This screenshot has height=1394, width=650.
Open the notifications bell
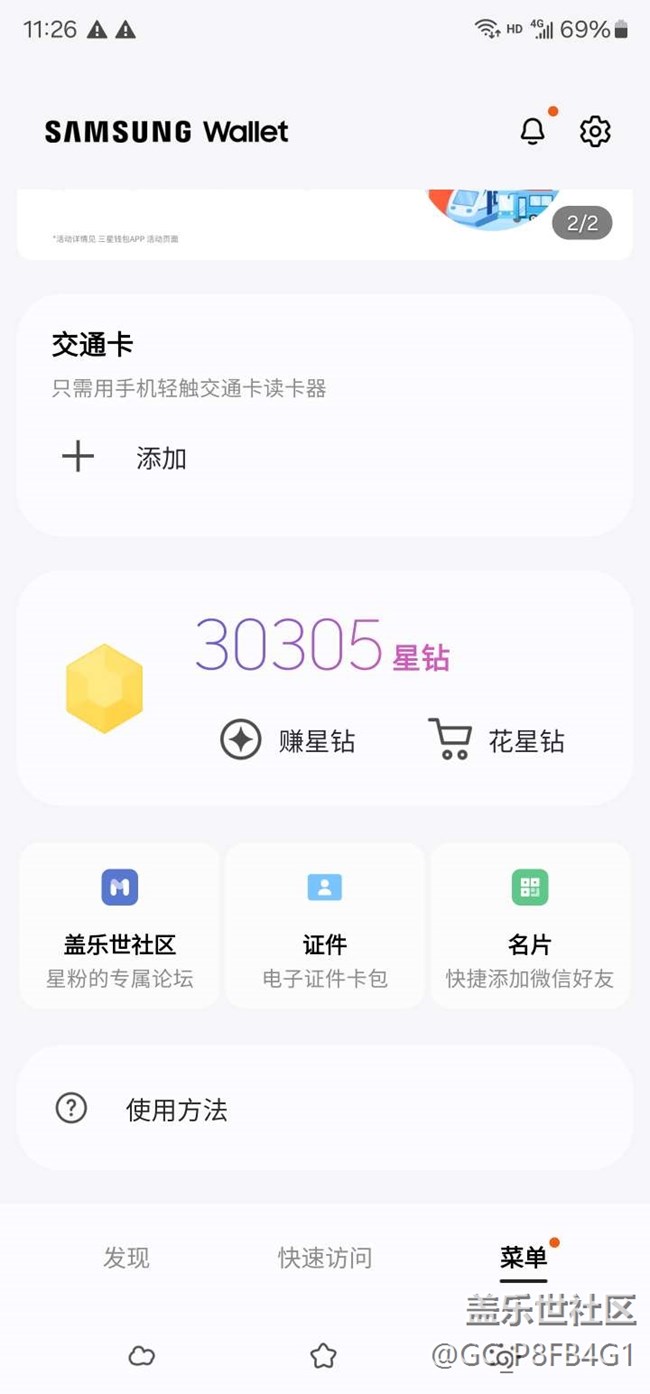pos(533,131)
